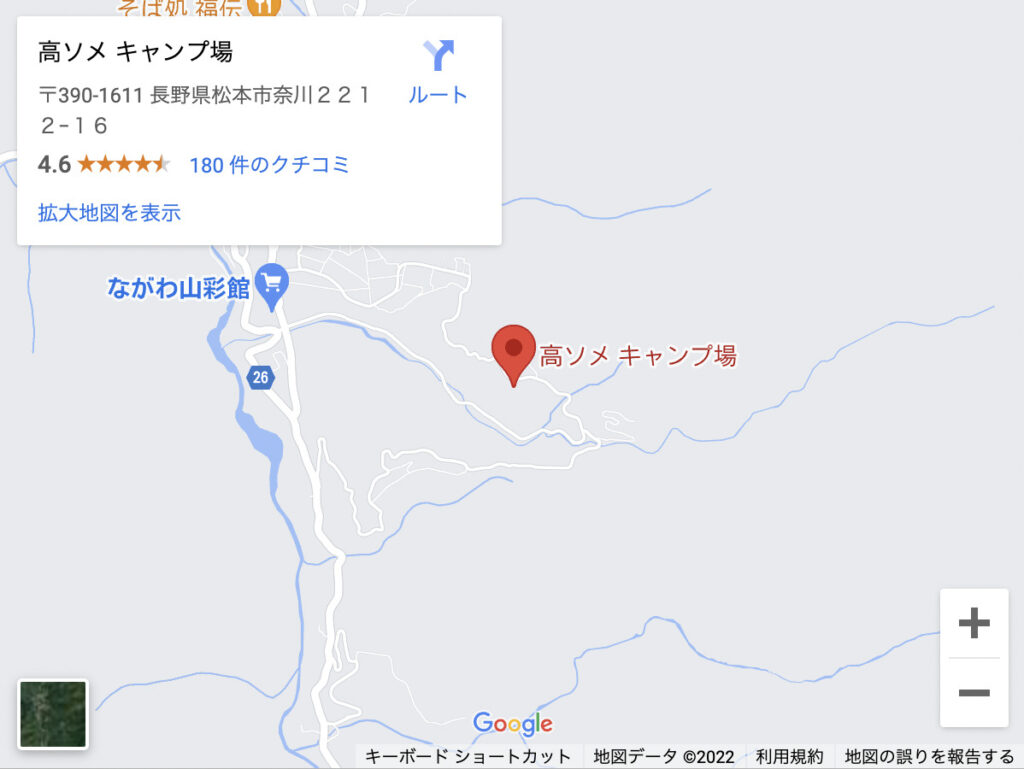Zoom in with the plus button

(973, 624)
